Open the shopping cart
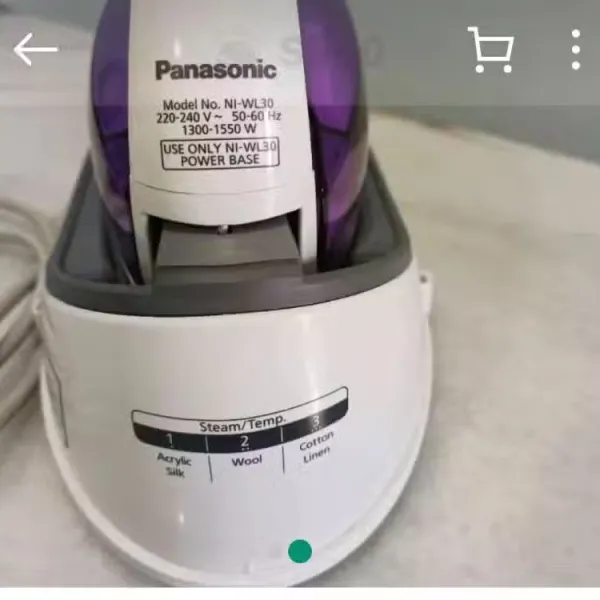The width and height of the screenshot is (600, 600). [x=490, y=49]
